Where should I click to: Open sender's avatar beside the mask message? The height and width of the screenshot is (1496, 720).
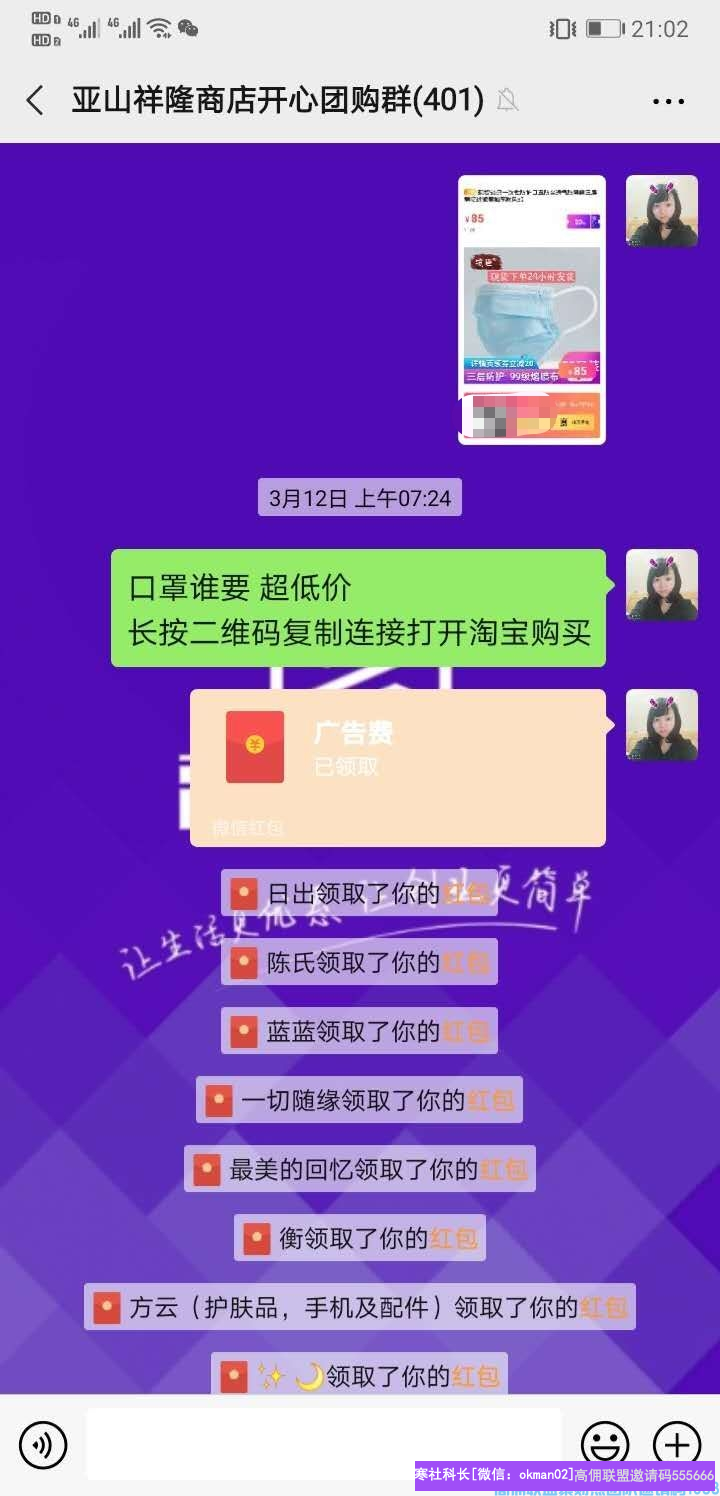coord(661,585)
